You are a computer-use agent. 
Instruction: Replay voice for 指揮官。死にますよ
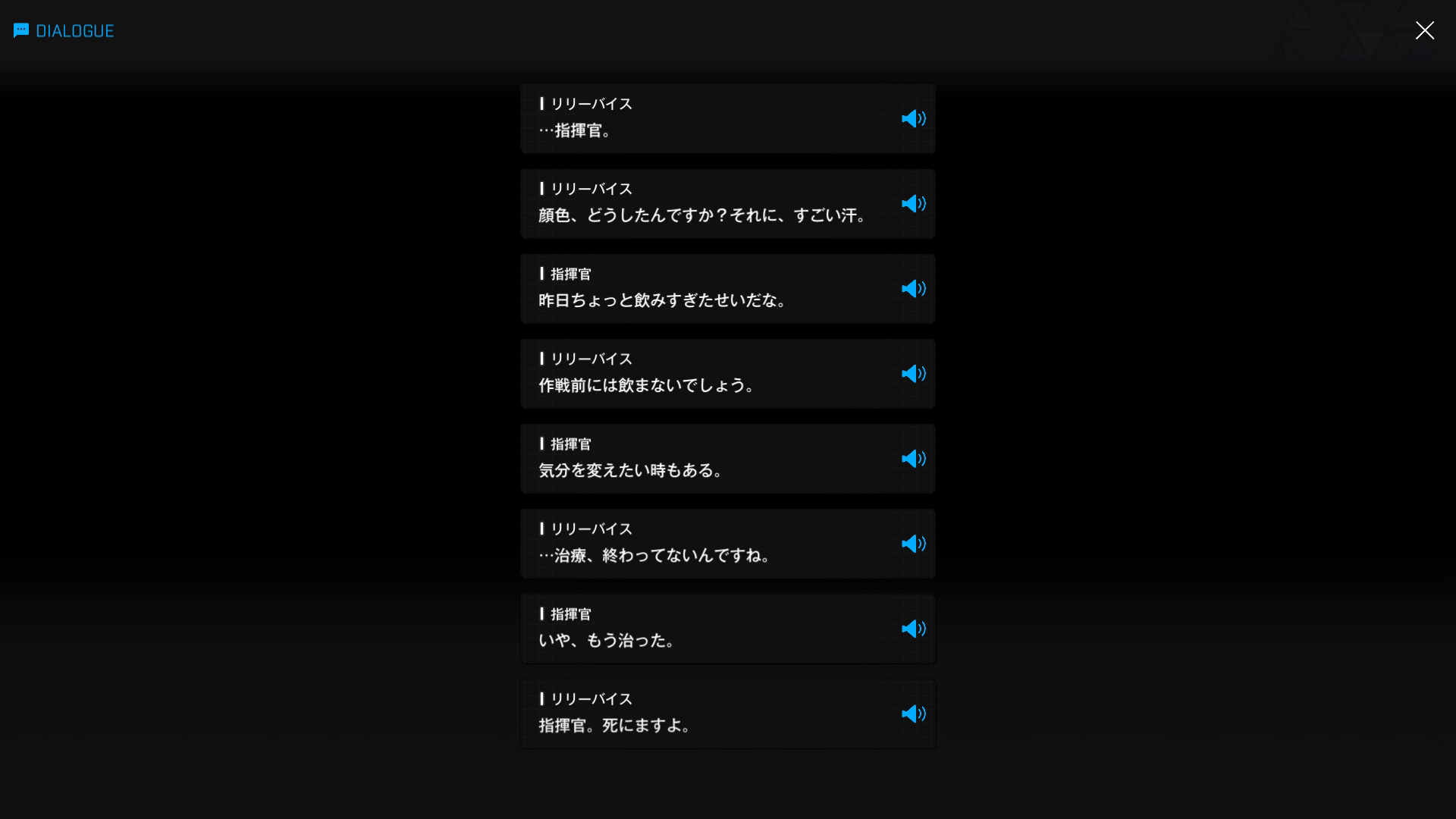coord(913,714)
